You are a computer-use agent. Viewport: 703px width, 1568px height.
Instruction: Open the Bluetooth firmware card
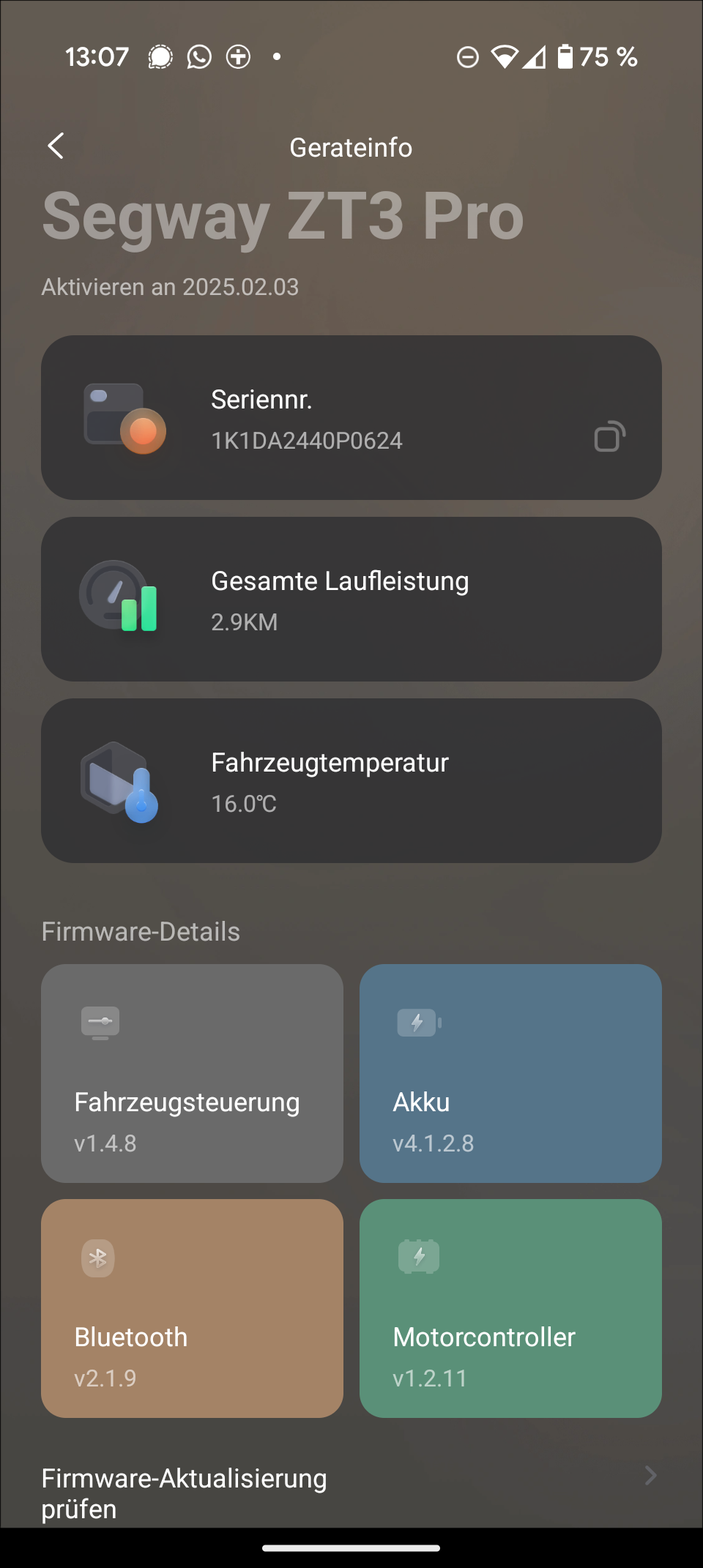(x=192, y=1308)
